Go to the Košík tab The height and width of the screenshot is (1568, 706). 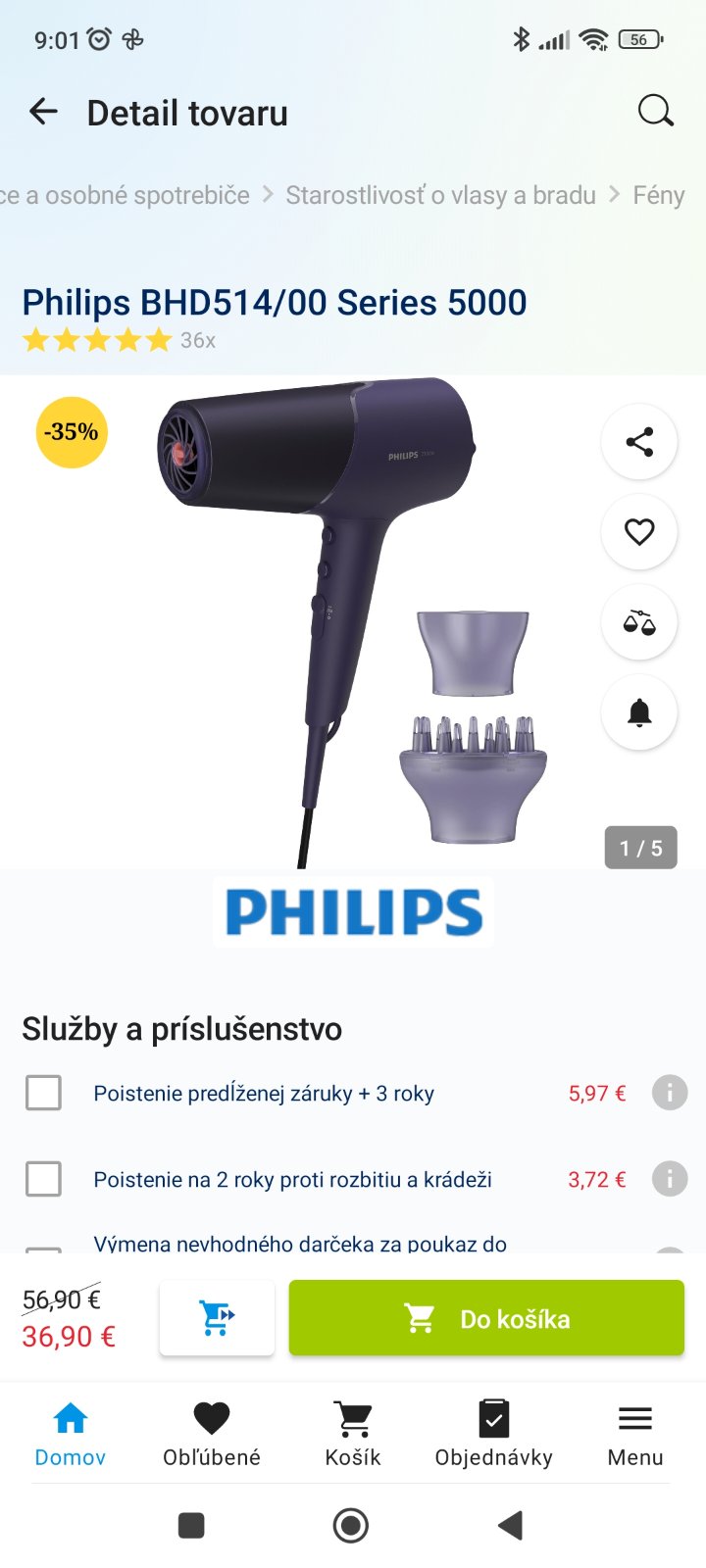pyautogui.click(x=353, y=1434)
